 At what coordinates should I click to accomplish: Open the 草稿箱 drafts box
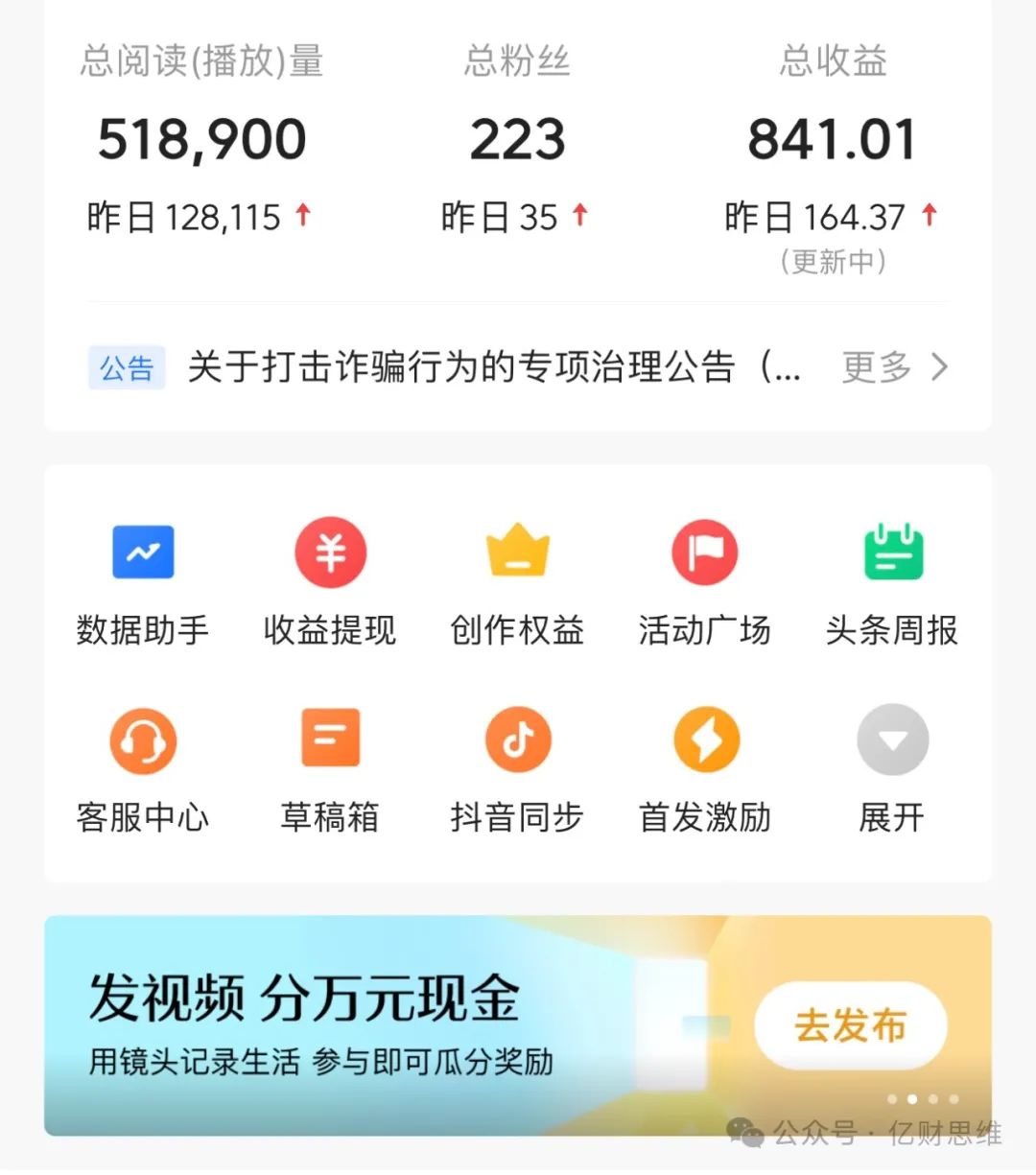pos(329,767)
